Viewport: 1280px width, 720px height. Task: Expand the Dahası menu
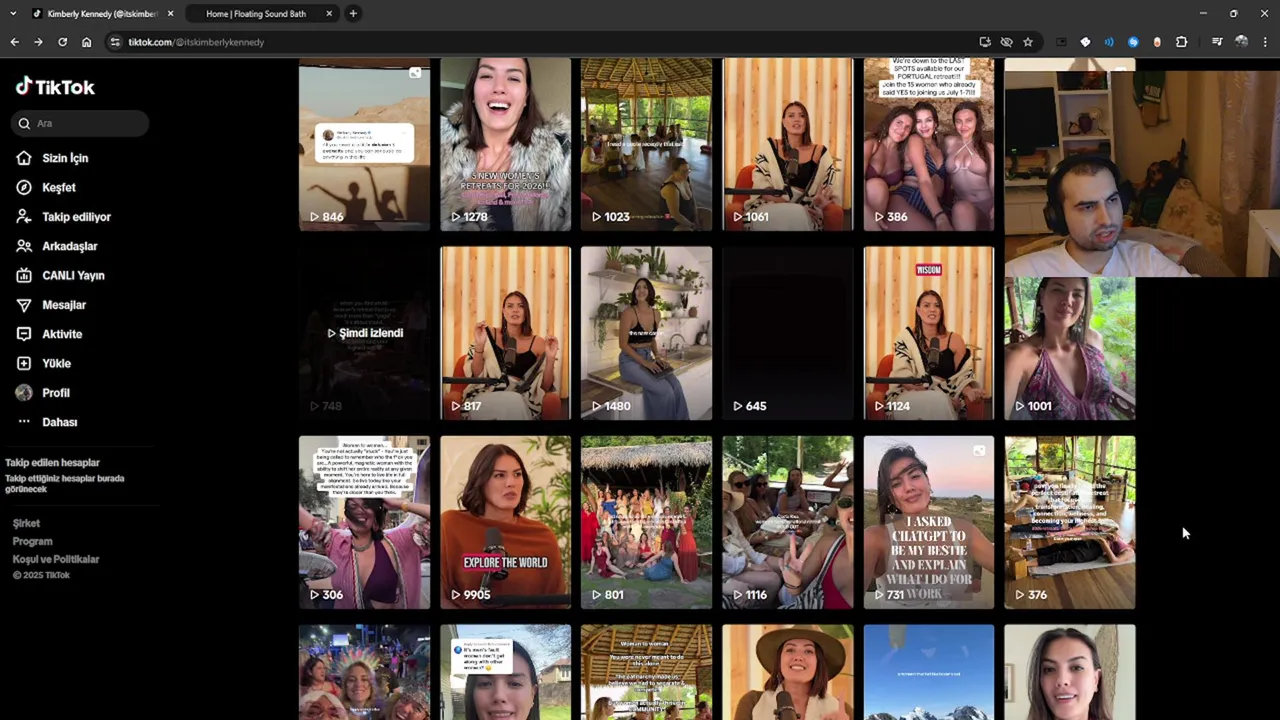pyautogui.click(x=59, y=422)
